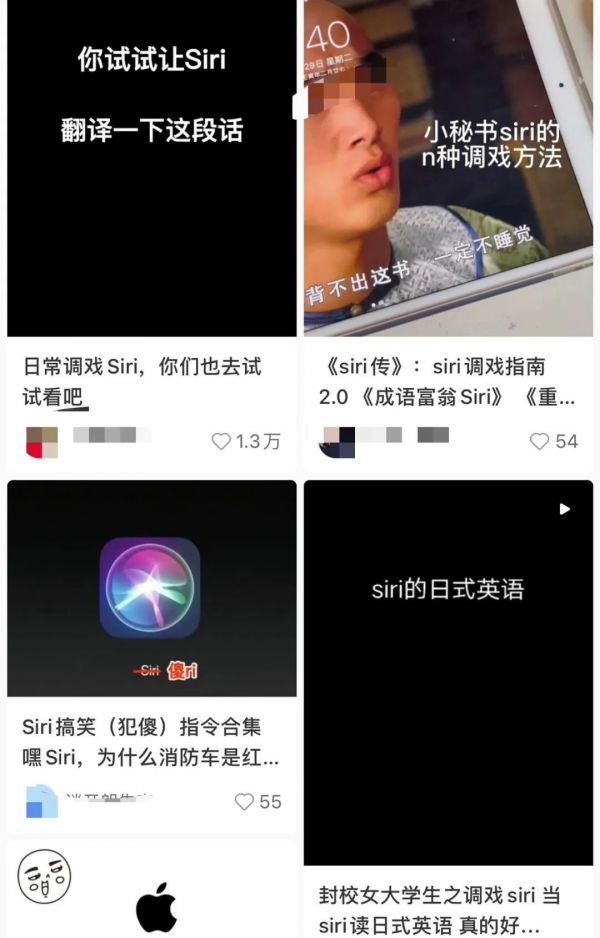
Task: Open the "小秘书siri的n种调戏方法" post
Action: tap(447, 170)
